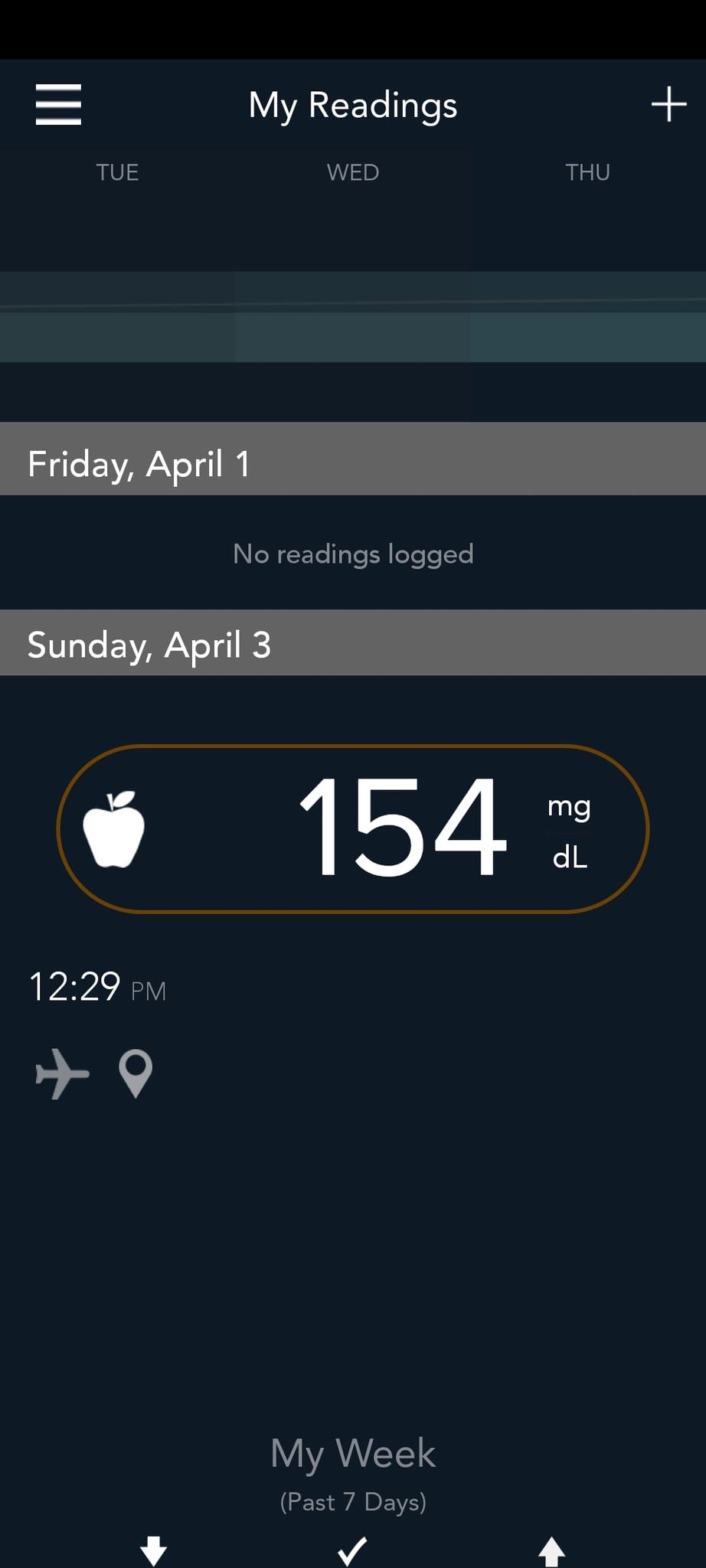Tap the location pin icon
This screenshot has width=706, height=1568.
tap(136, 1074)
